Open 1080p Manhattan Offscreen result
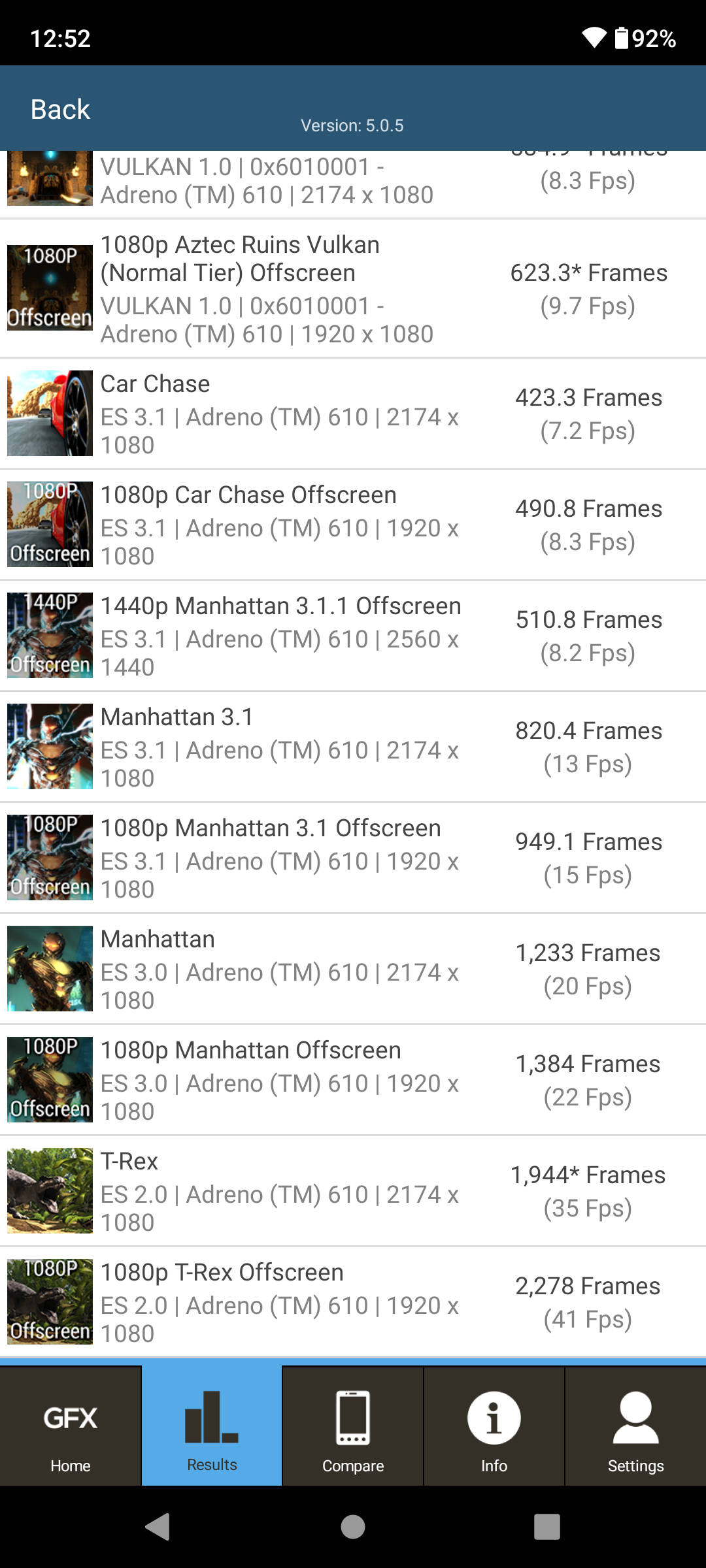This screenshot has height=1568, width=706. pos(353,1080)
